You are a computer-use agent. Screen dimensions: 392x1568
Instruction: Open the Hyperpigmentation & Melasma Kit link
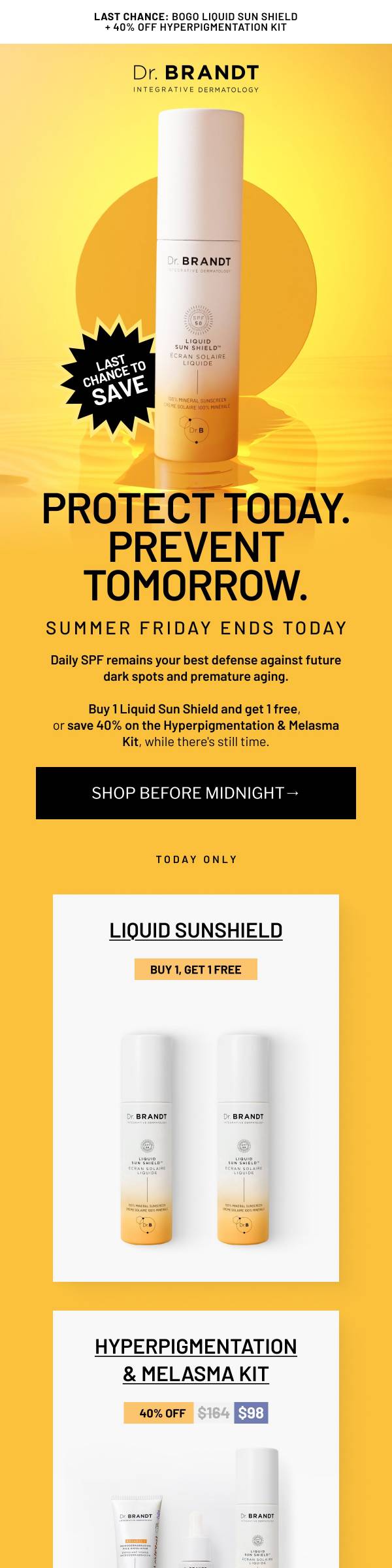[196, 1360]
